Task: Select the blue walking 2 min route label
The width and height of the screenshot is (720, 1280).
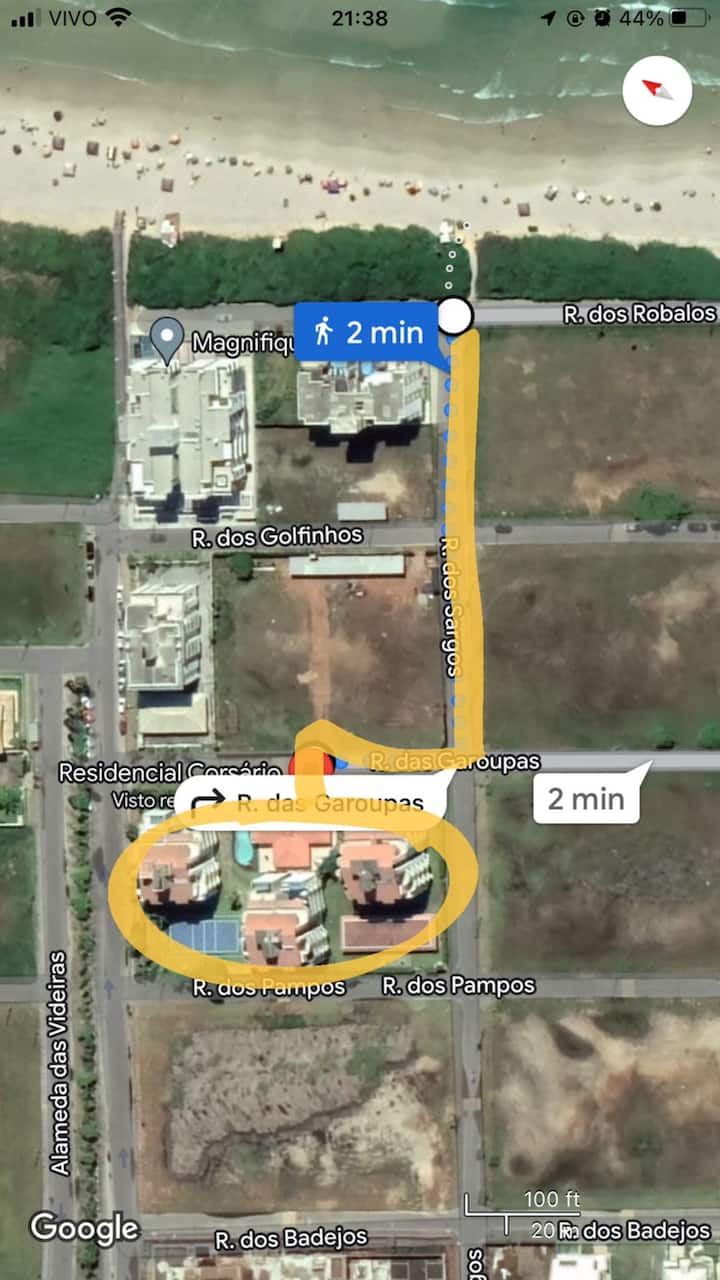Action: coord(368,332)
